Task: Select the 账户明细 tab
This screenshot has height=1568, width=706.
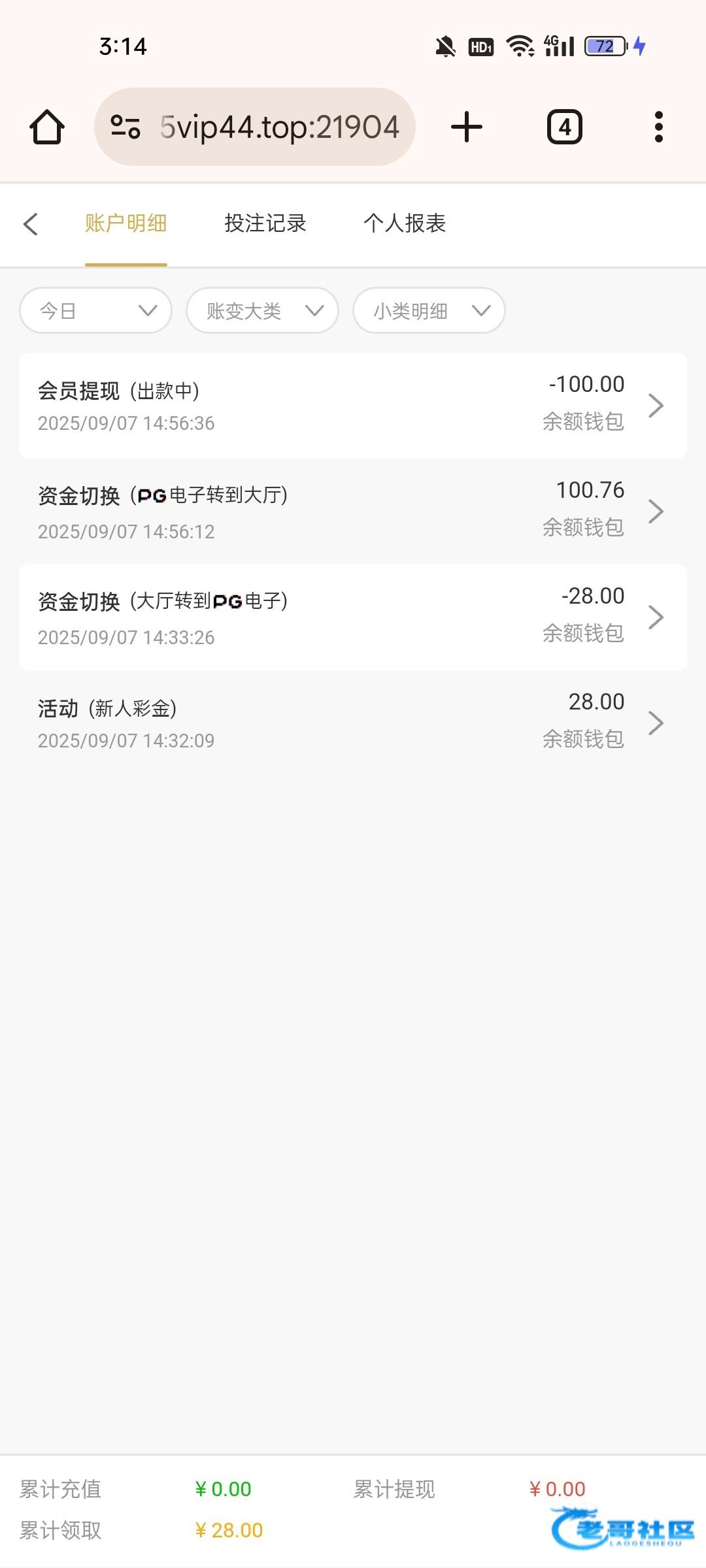Action: click(x=126, y=223)
